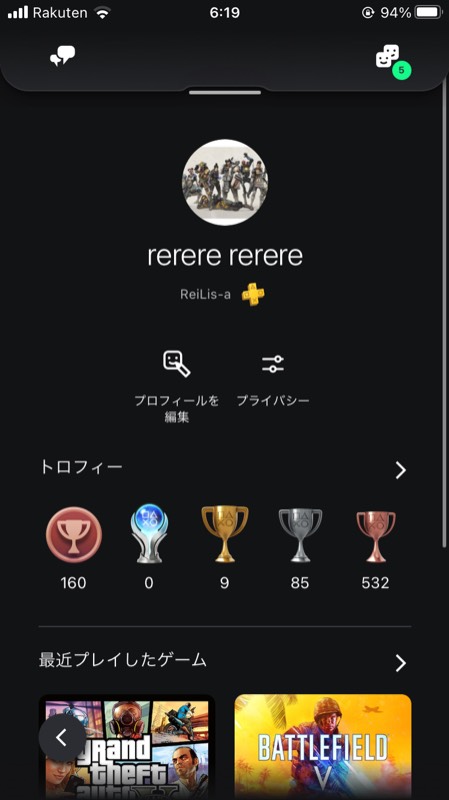Open the トロフィー section arrow
The image size is (449, 800).
401,470
